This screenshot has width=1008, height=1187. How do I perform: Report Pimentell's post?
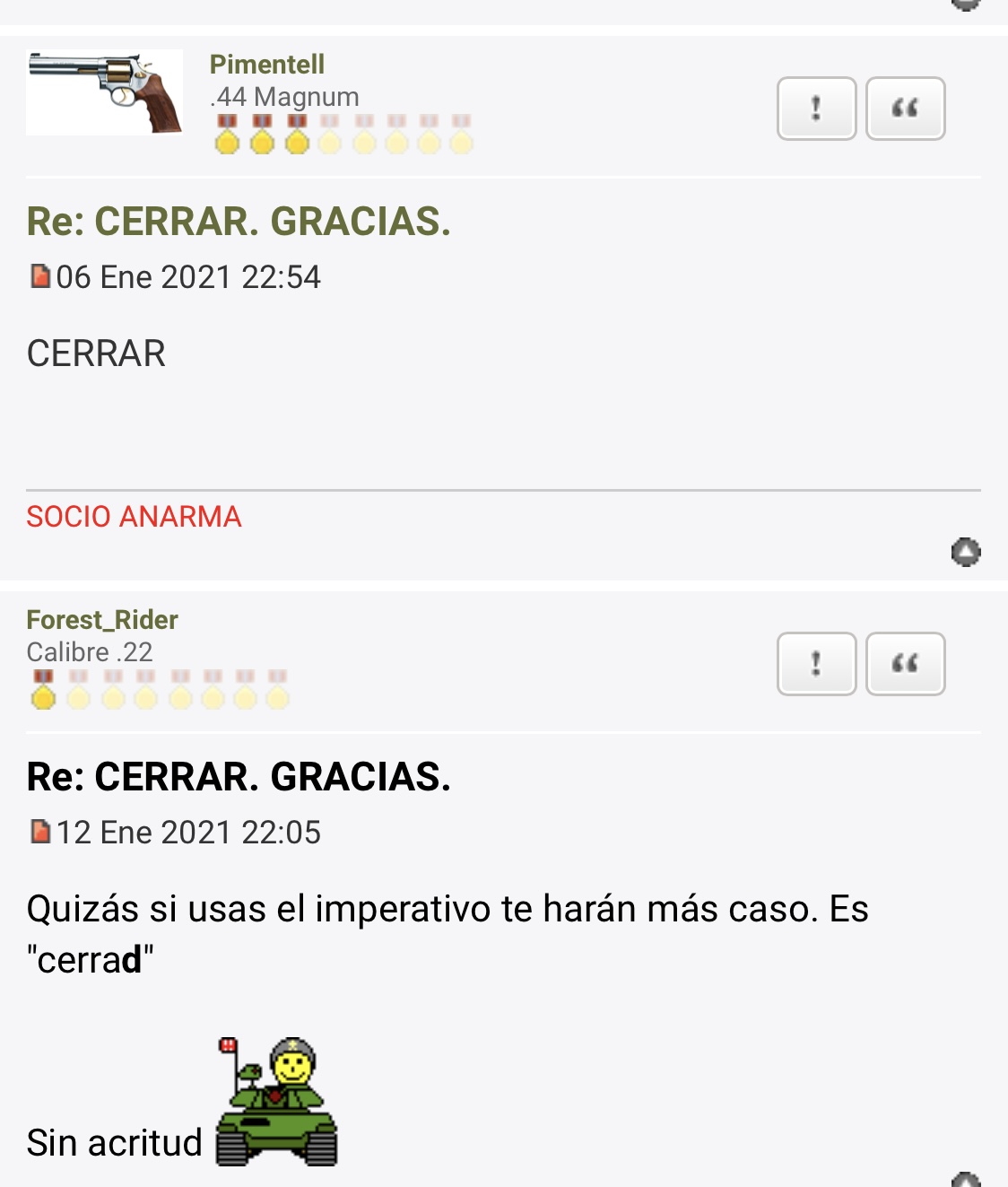(816, 109)
